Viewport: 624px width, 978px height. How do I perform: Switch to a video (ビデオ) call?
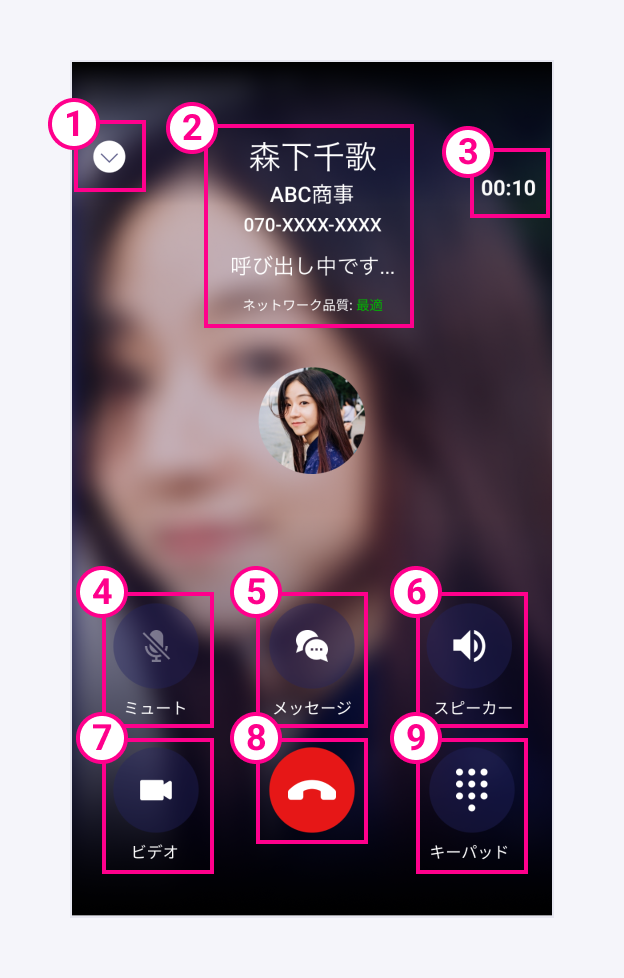[155, 790]
